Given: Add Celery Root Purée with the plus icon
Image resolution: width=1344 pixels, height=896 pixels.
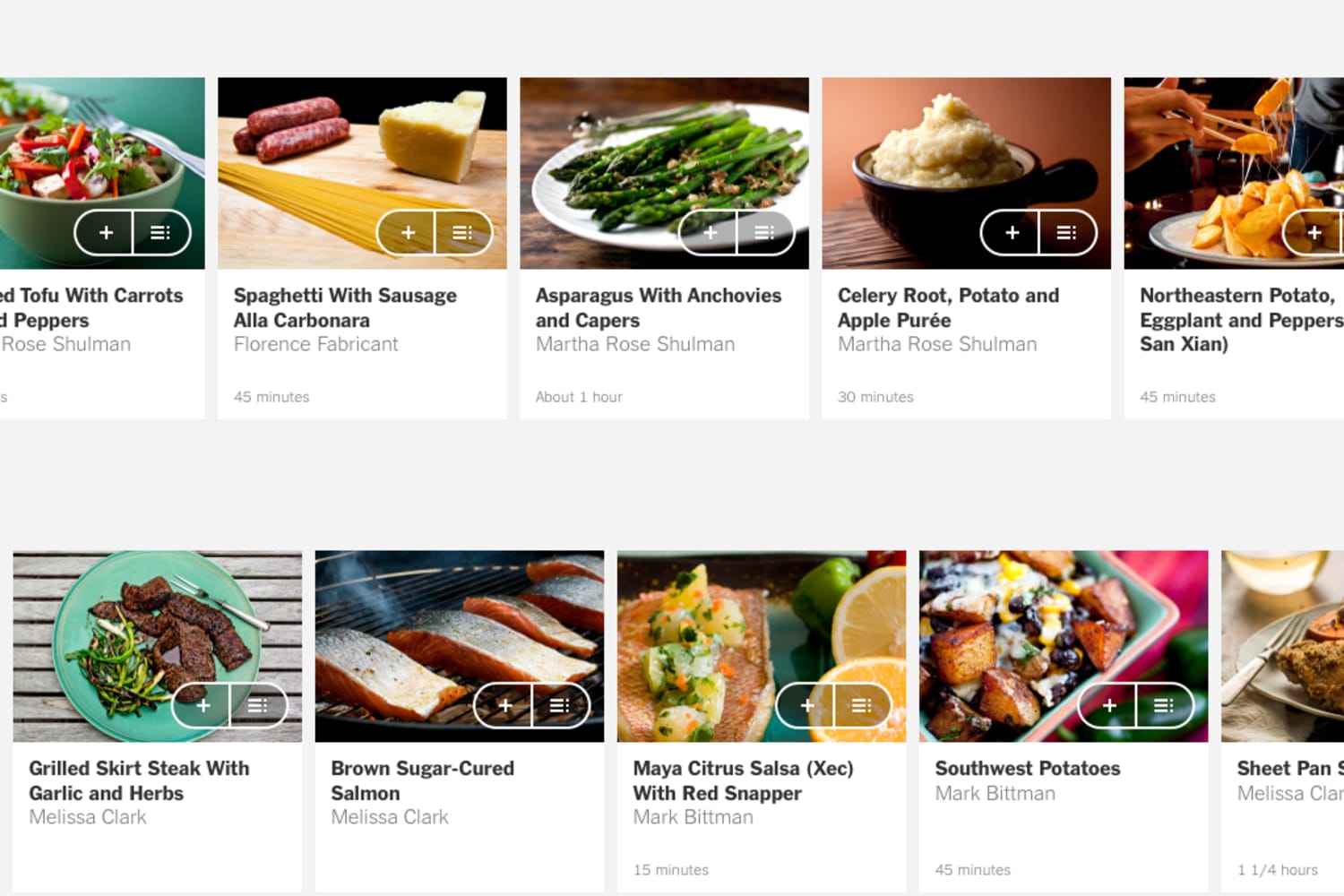Looking at the screenshot, I should (x=1012, y=233).
